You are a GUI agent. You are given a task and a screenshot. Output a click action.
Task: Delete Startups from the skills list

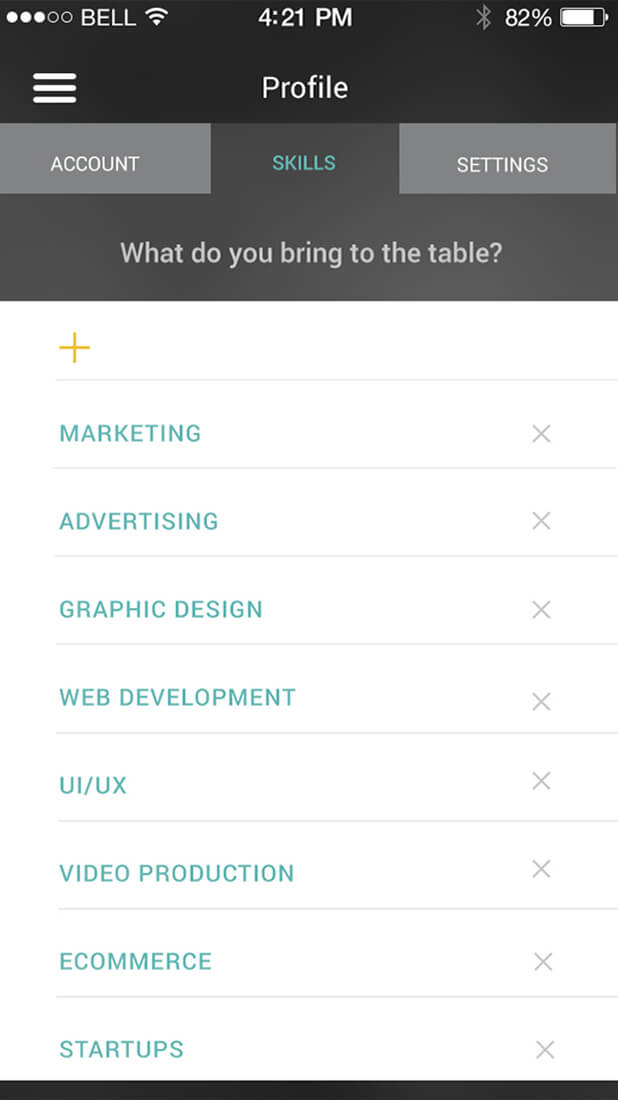[545, 1050]
